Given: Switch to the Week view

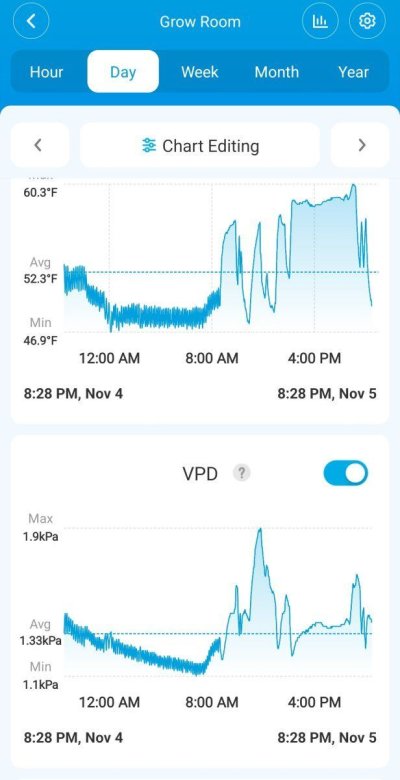Looking at the screenshot, I should tap(200, 72).
